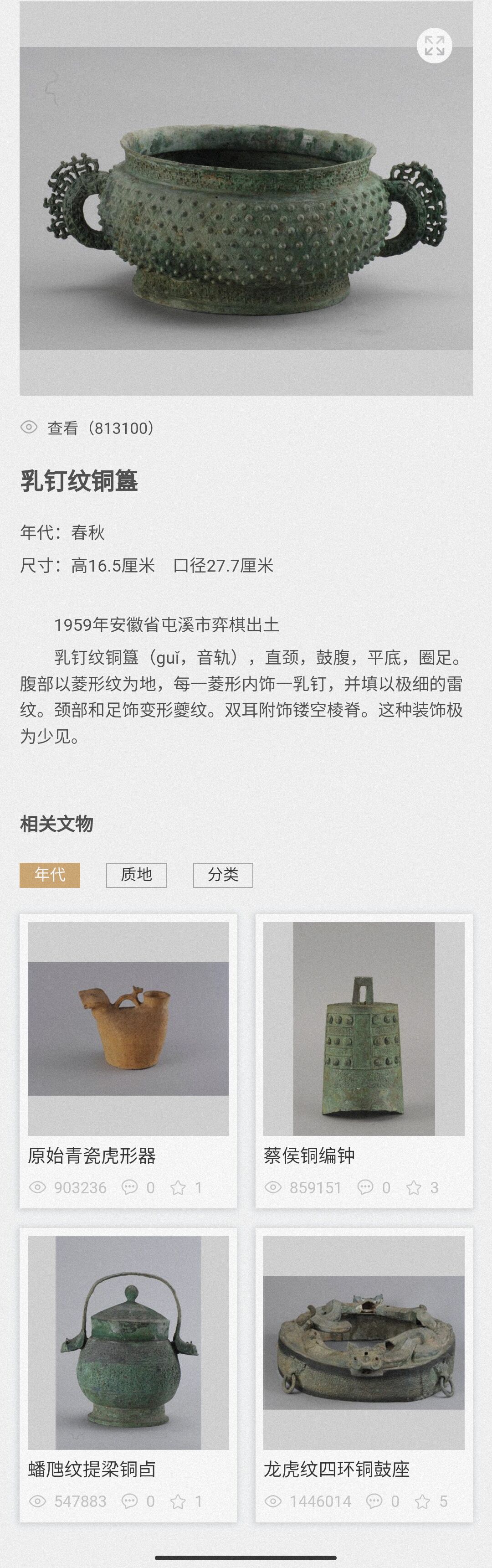This screenshot has width=492, height=1568.
Task: Switch to the 分类 filter tab
Action: point(223,875)
